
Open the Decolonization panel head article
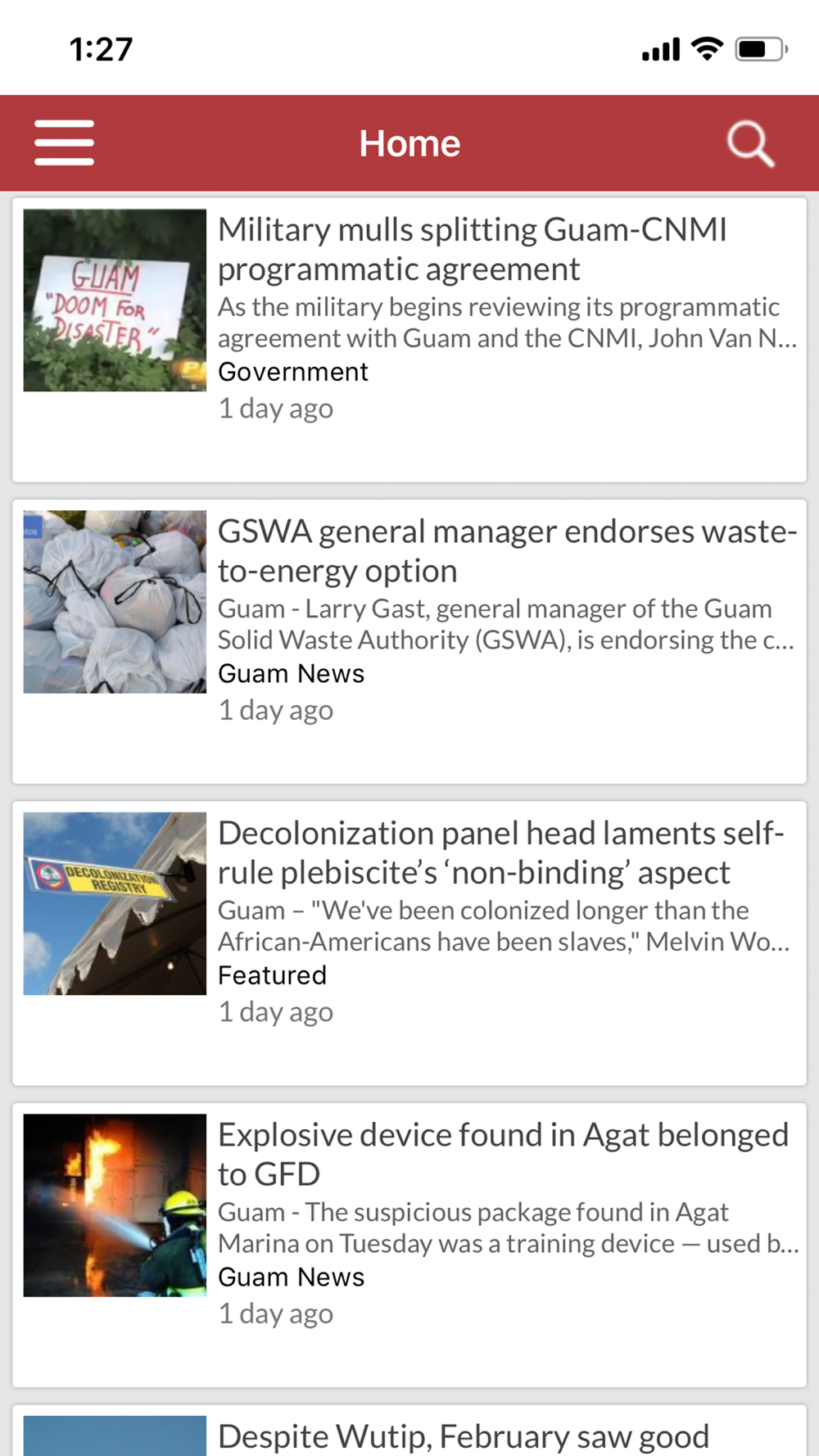[x=500, y=852]
